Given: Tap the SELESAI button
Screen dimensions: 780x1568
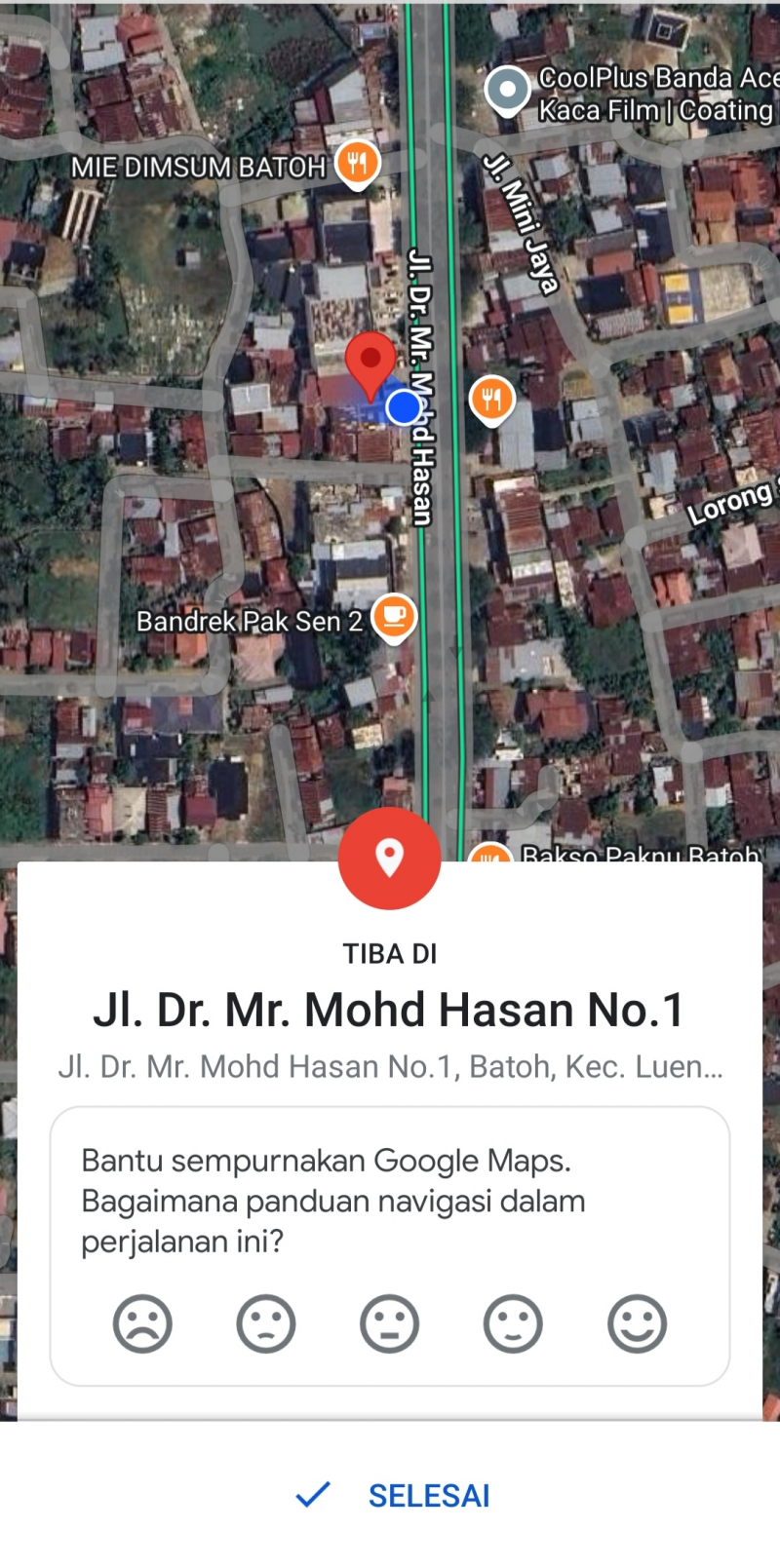Looking at the screenshot, I should coord(393,1495).
